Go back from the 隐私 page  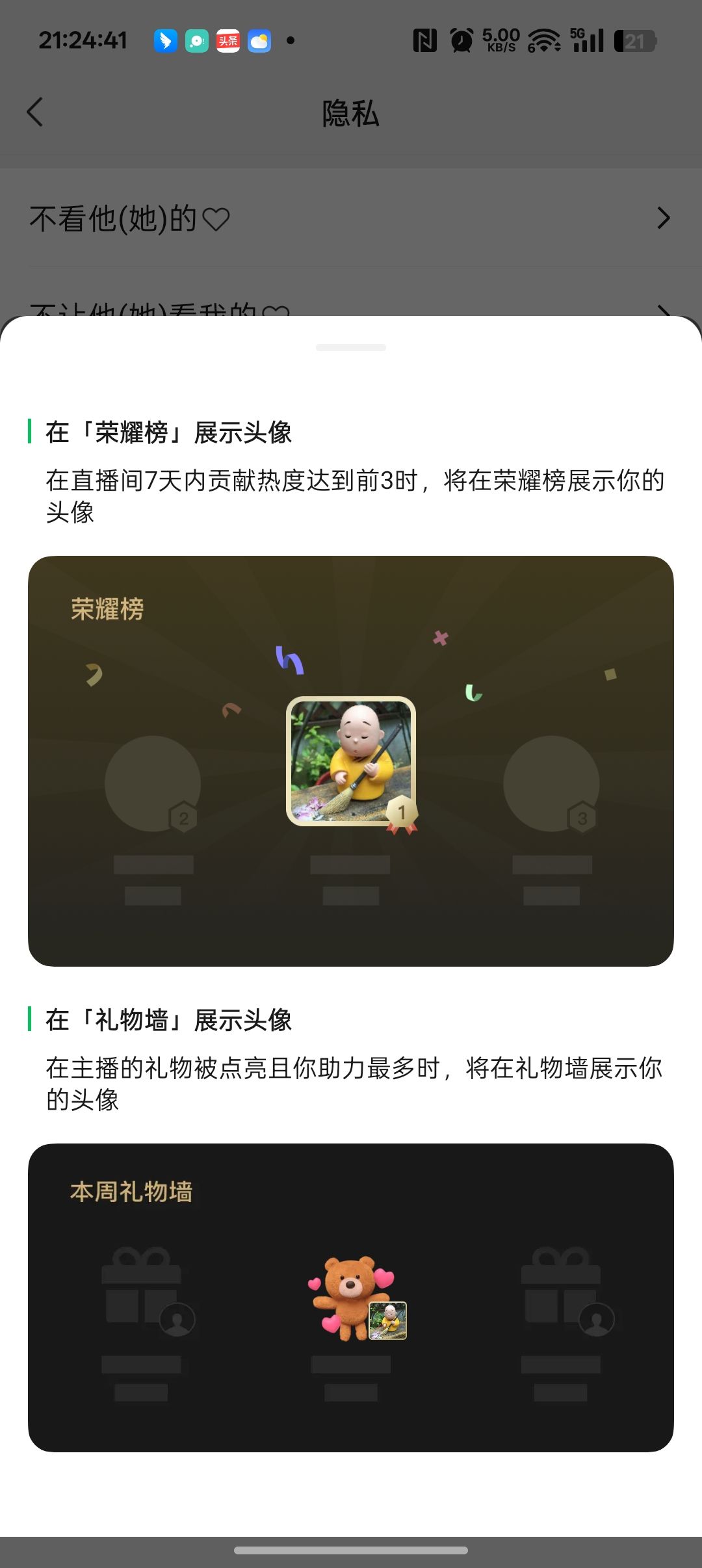[x=35, y=112]
